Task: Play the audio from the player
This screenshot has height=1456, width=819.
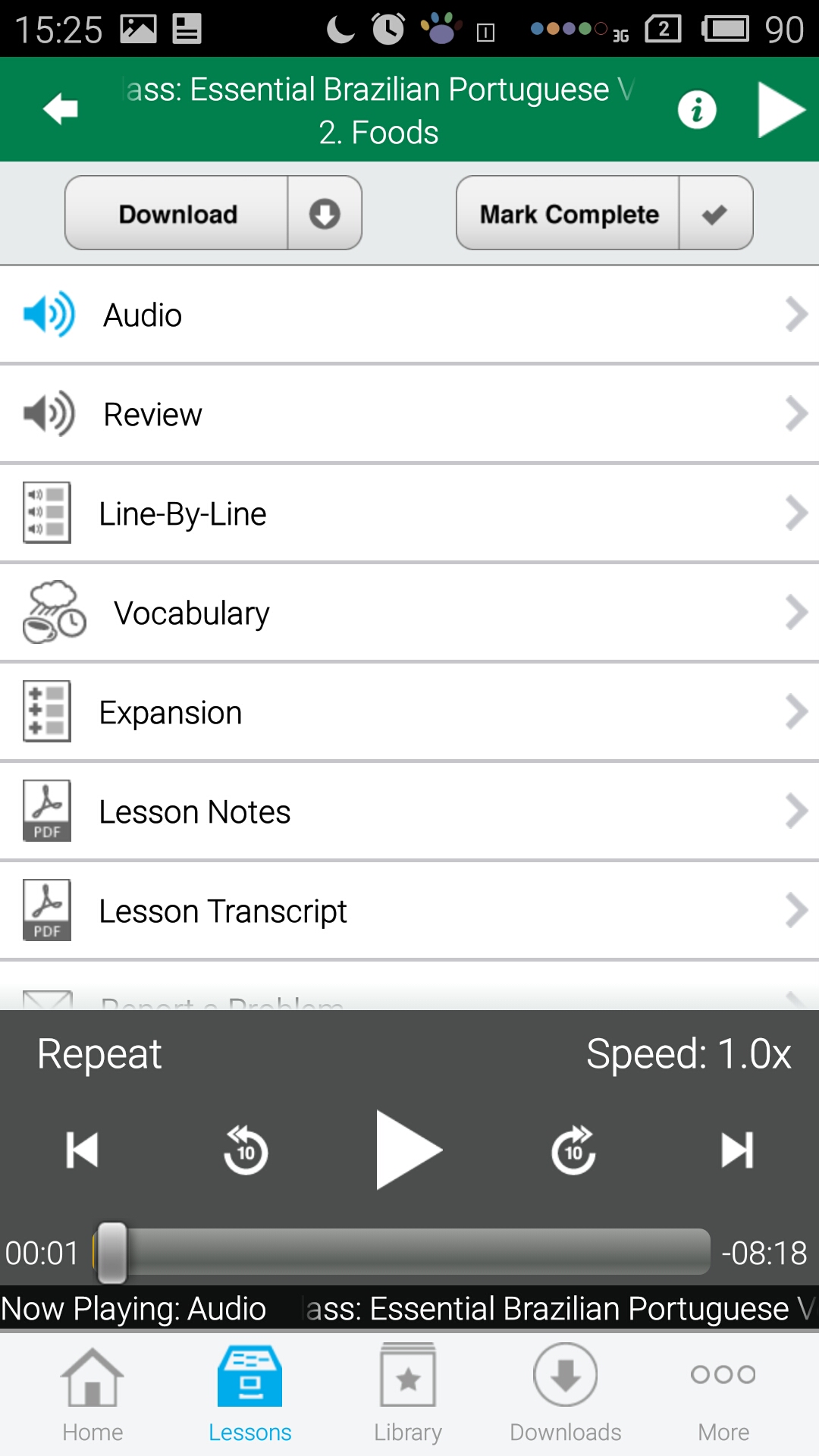Action: coord(409,1150)
